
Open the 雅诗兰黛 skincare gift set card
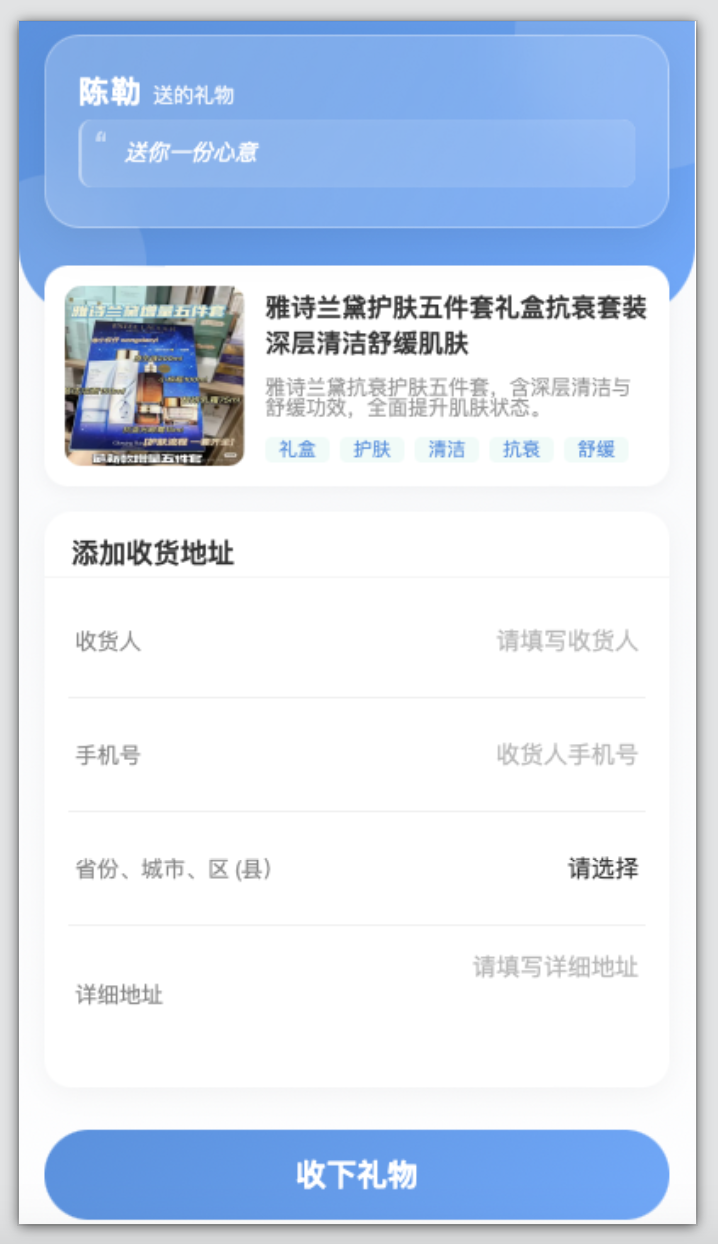point(357,376)
